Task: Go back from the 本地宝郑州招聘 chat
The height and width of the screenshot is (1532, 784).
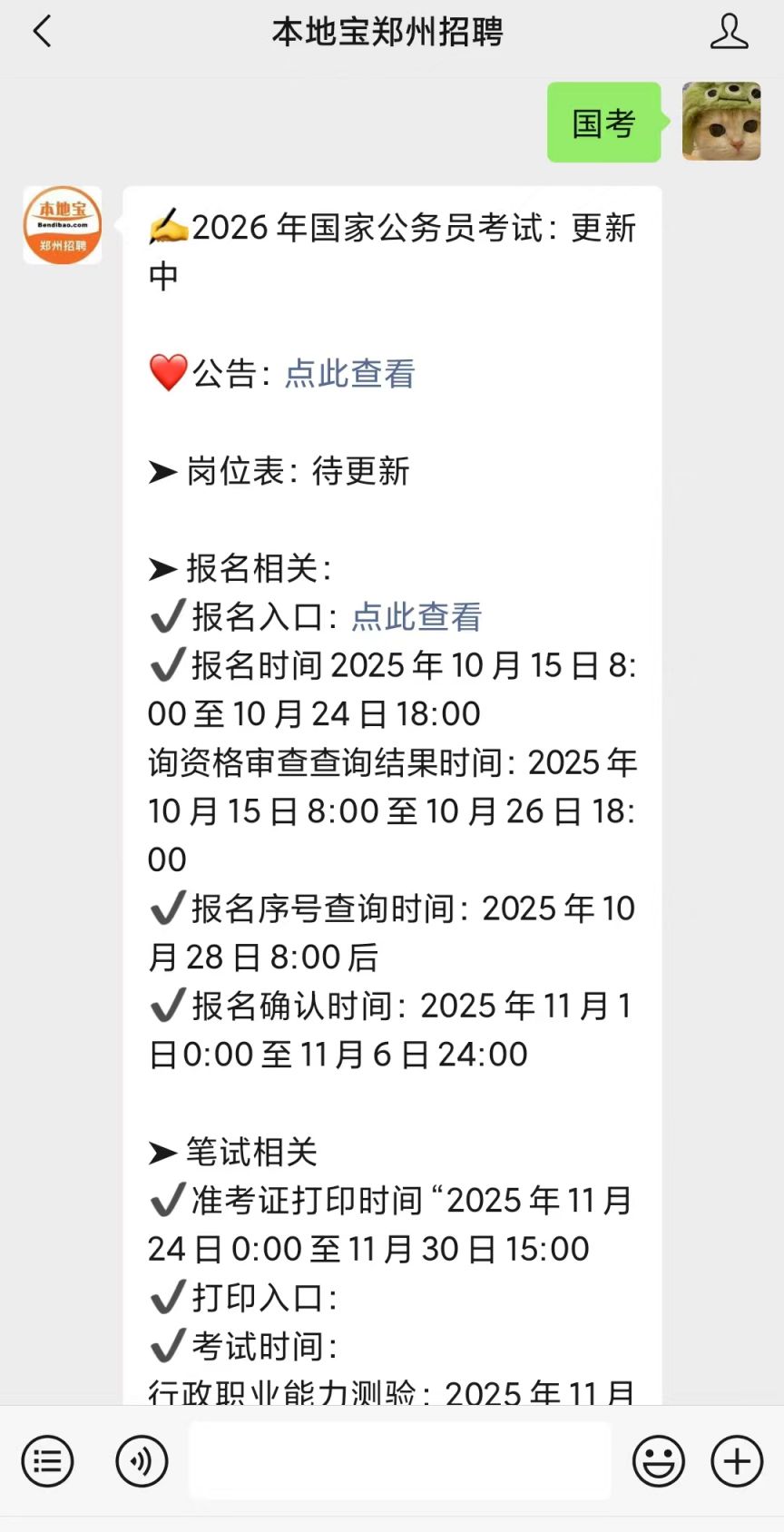Action: coord(42,32)
